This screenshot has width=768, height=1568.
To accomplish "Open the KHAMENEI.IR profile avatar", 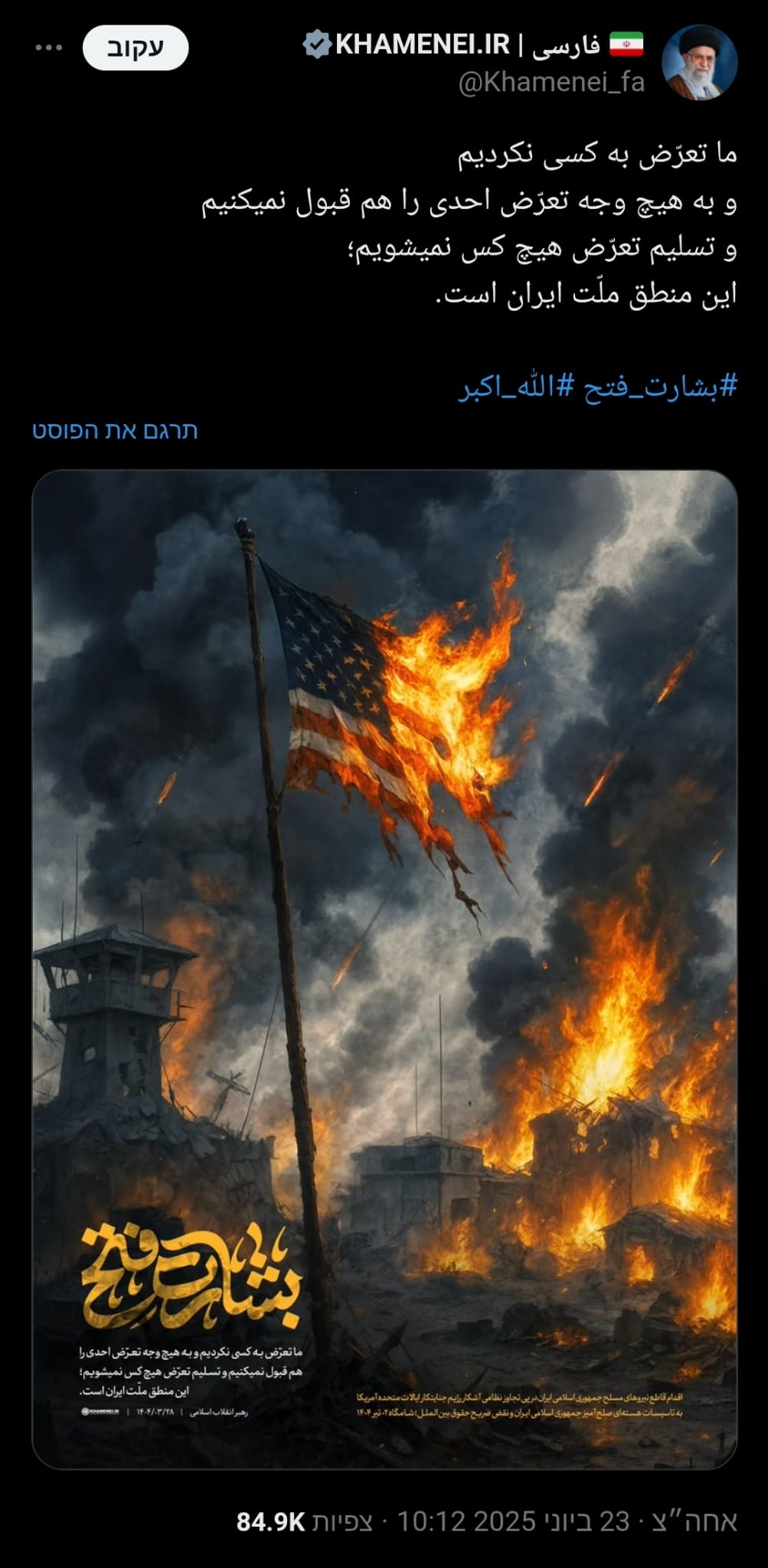I will point(698,63).
